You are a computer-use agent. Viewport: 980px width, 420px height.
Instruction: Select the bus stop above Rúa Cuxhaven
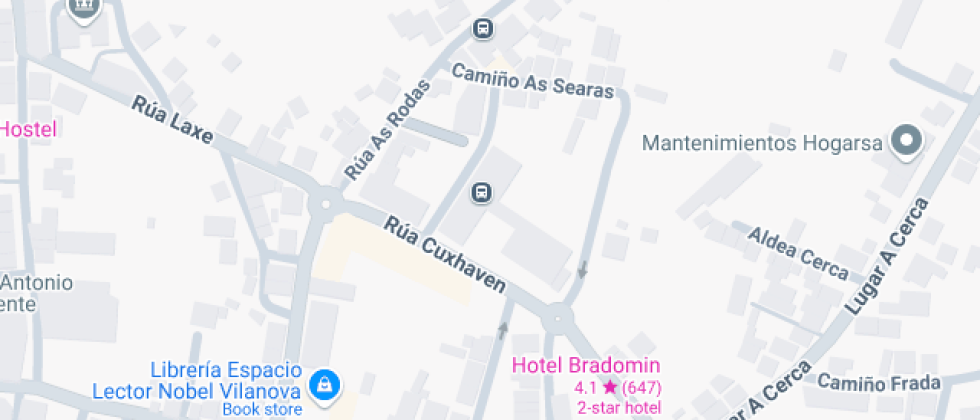coord(481,192)
